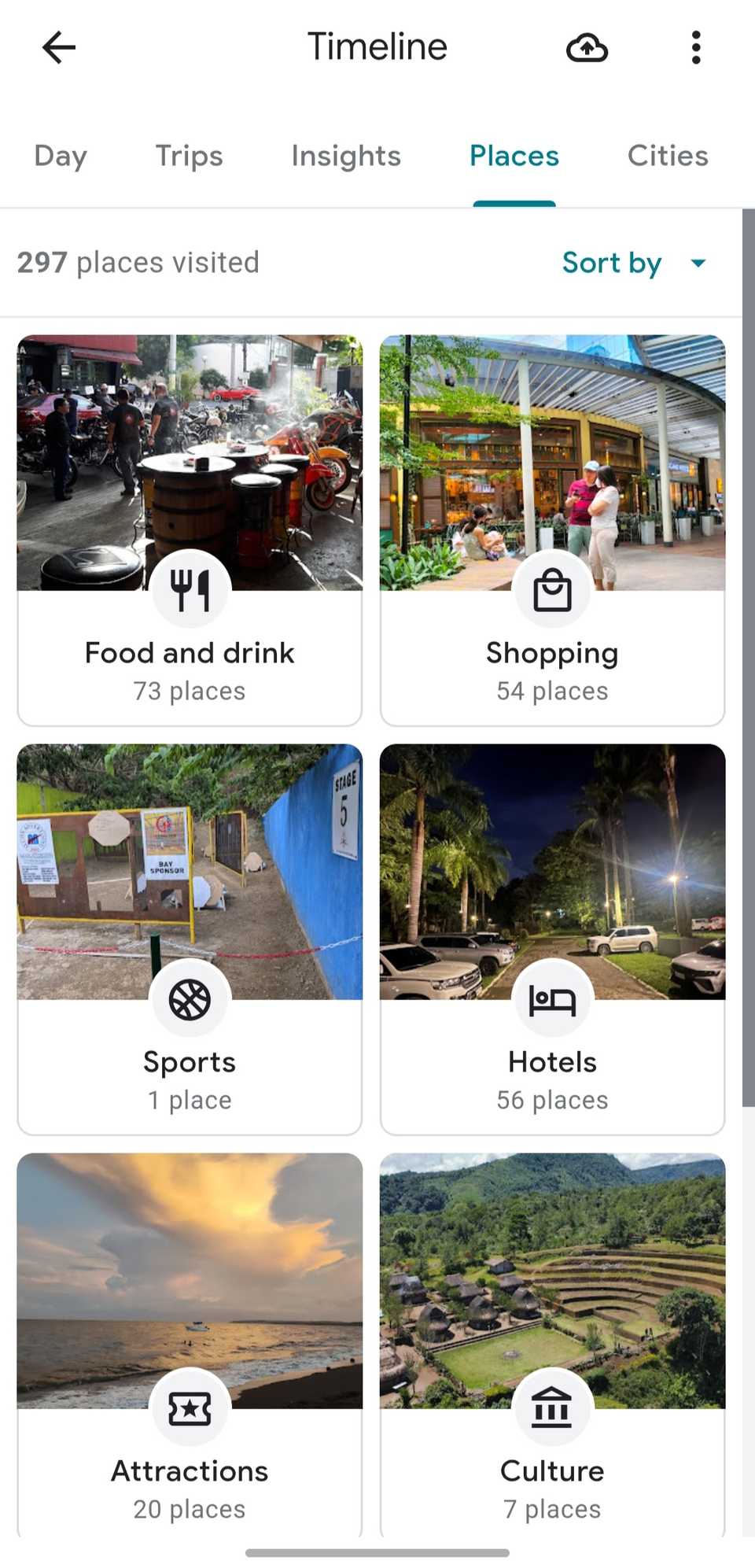The width and height of the screenshot is (755, 1568).
Task: Select the Attractions ticket icon
Action: [190, 1408]
